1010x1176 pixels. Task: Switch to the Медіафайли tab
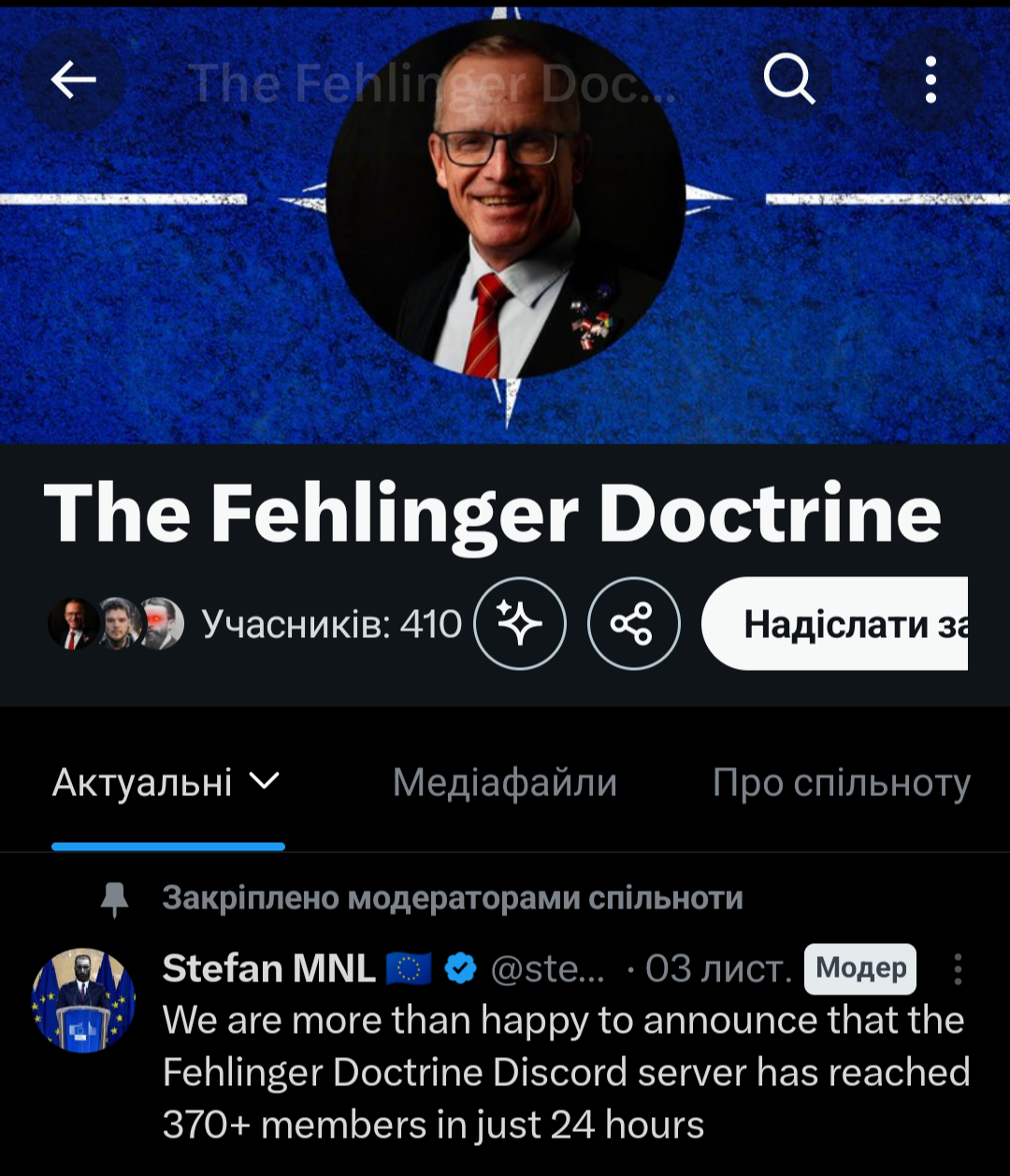pos(505,782)
